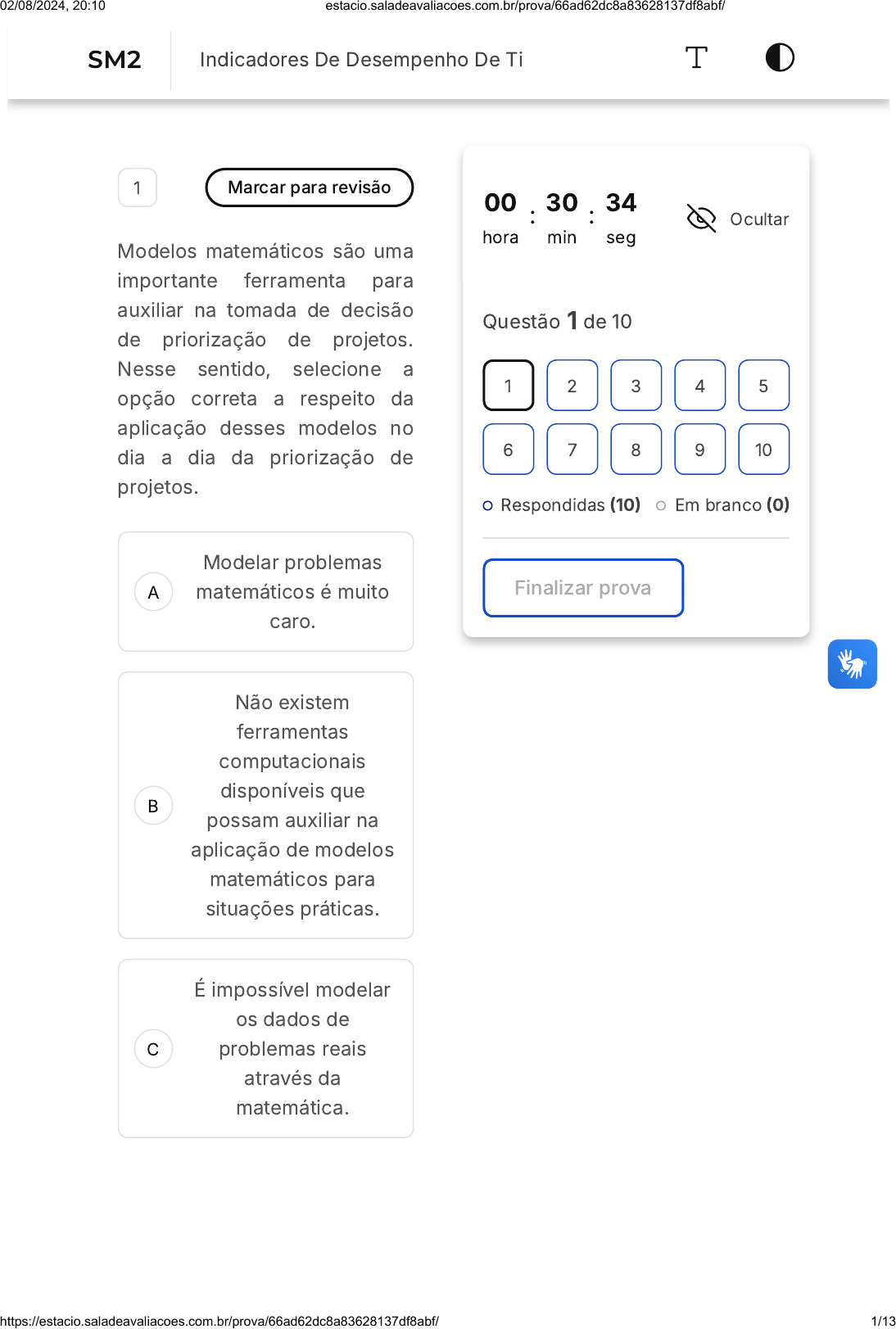Viewport: 896px width, 1329px height.
Task: Pick answer option C
Action: [x=265, y=1049]
